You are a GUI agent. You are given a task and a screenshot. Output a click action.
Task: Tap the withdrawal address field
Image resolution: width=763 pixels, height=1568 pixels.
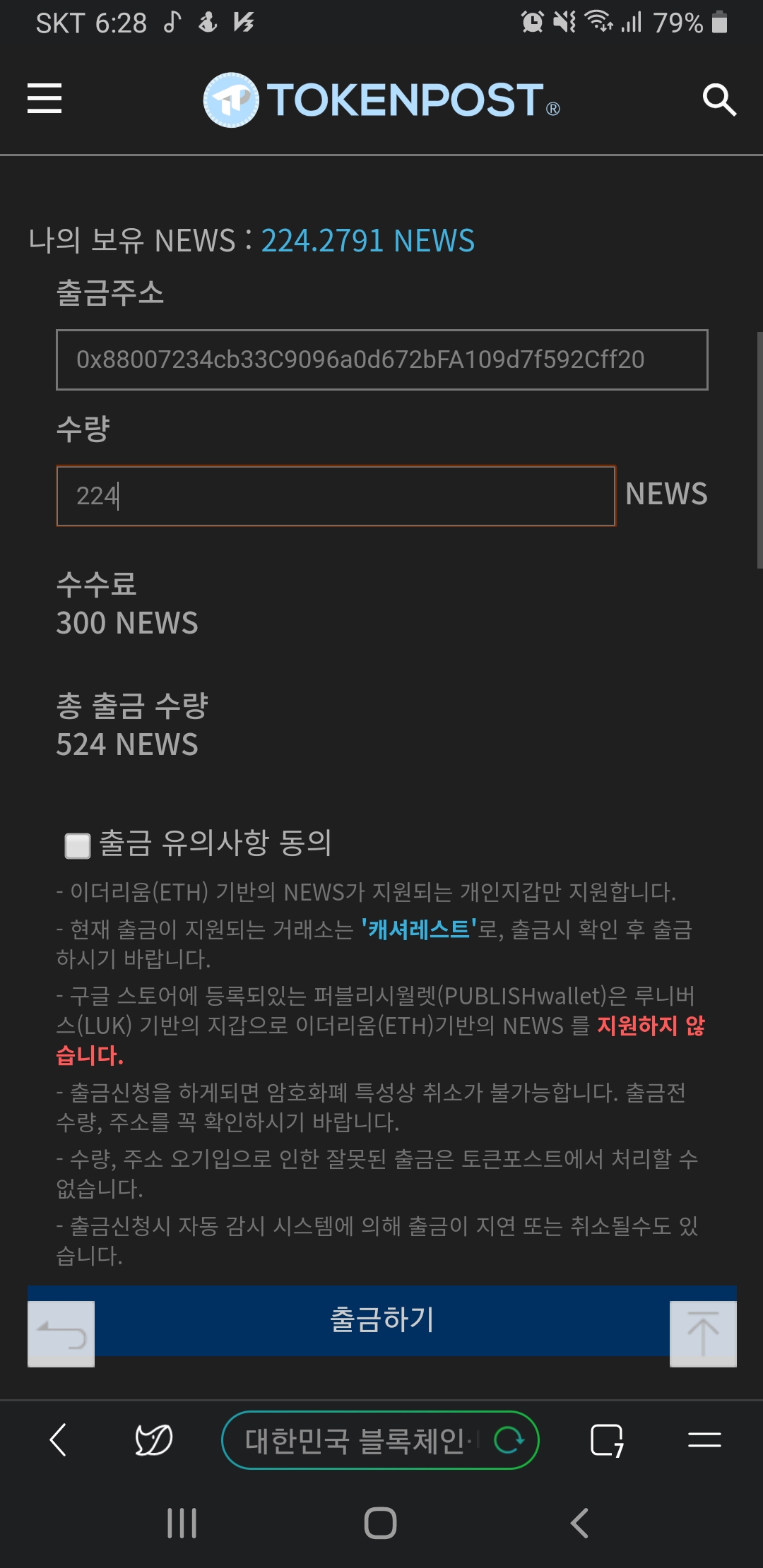pos(381,360)
